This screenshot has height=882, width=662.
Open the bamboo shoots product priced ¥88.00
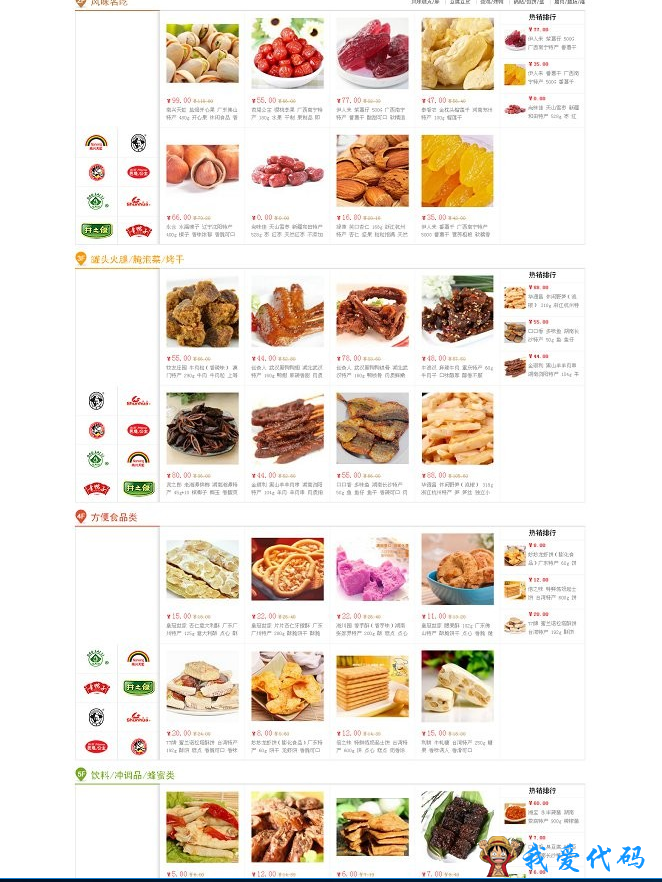(457, 428)
